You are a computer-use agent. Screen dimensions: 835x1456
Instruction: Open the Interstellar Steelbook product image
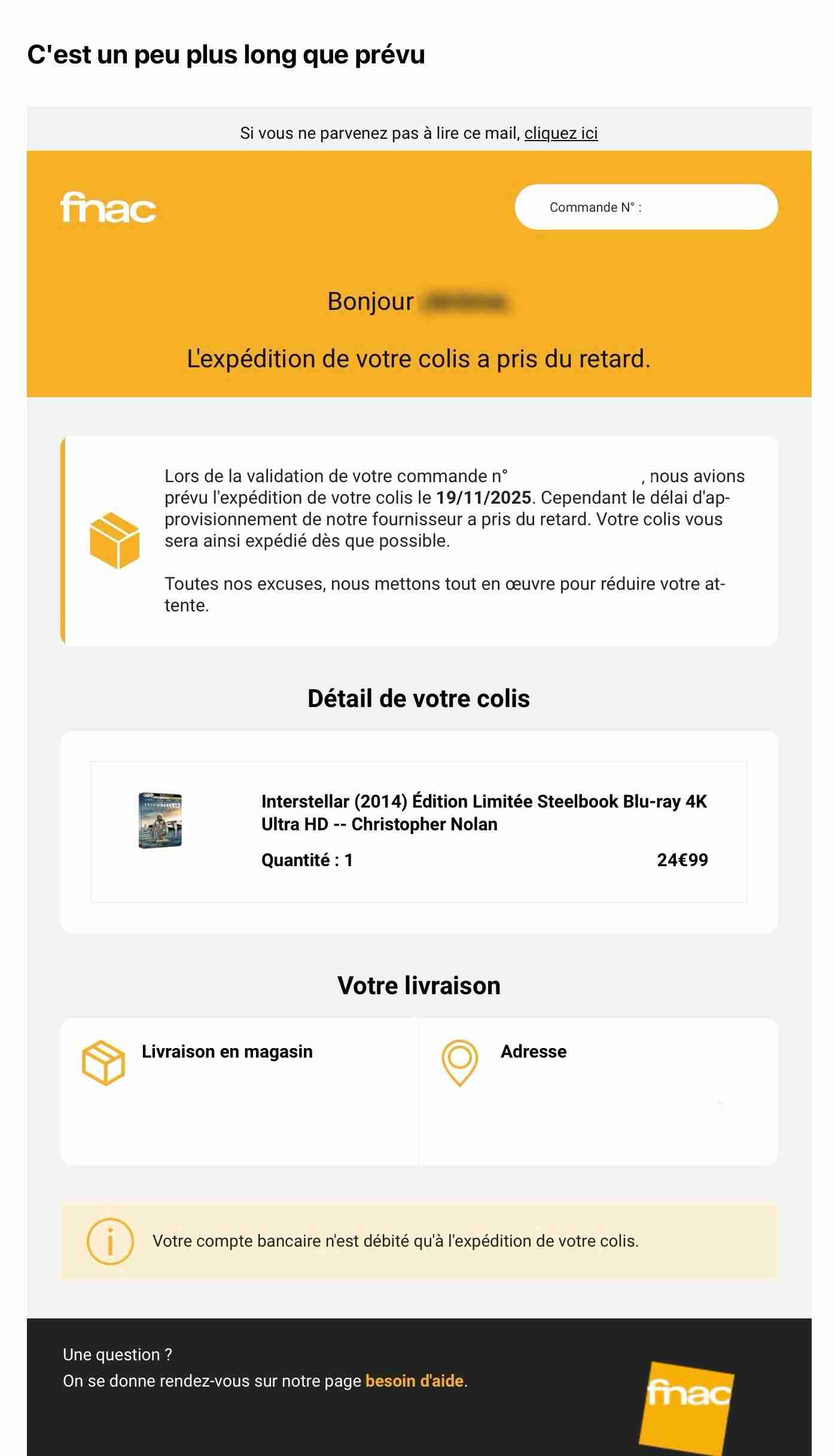coord(160,820)
